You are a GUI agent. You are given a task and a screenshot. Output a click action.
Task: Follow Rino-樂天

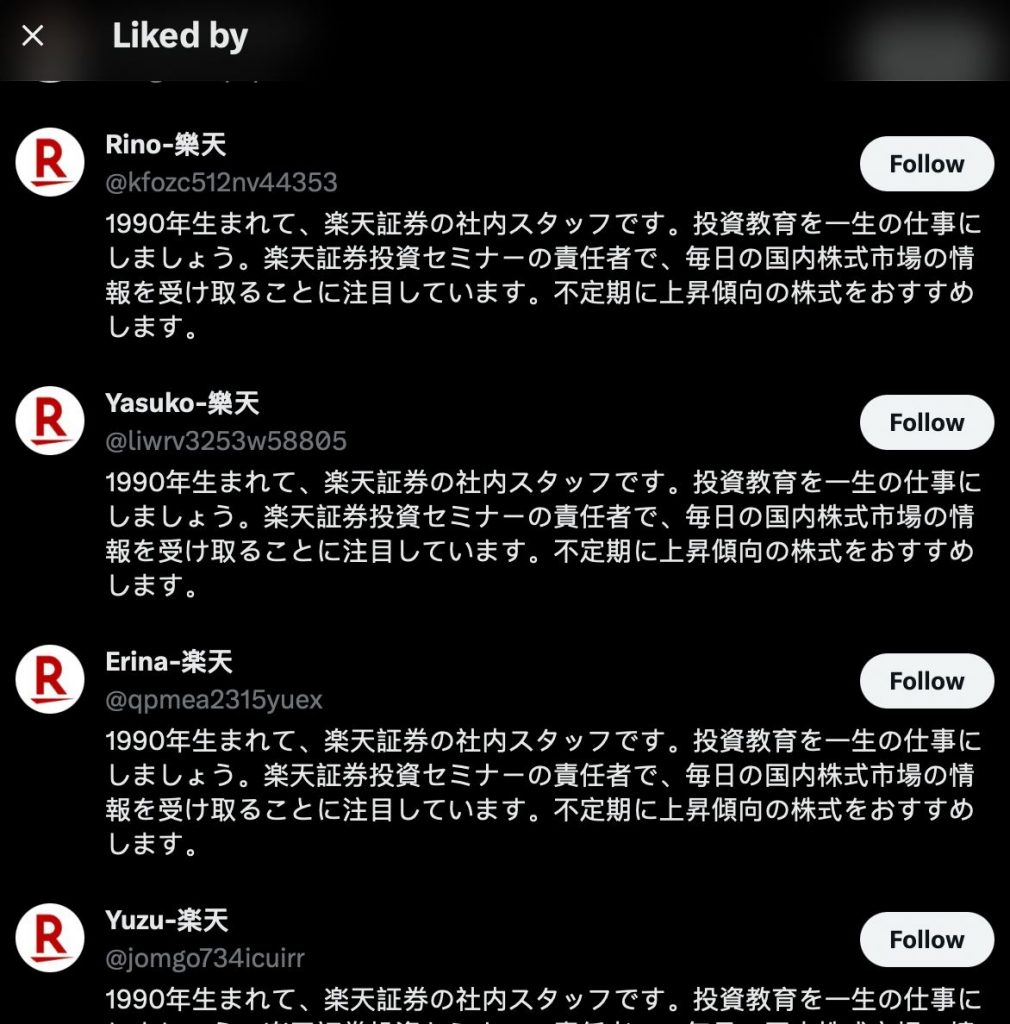(x=926, y=164)
